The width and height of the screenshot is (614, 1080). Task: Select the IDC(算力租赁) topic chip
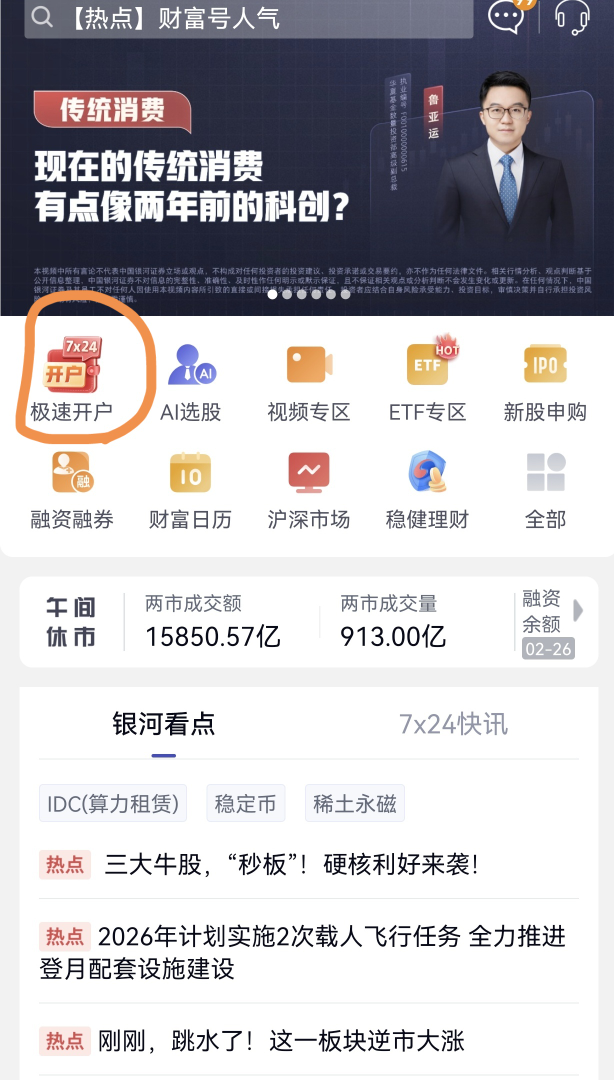[x=113, y=804]
